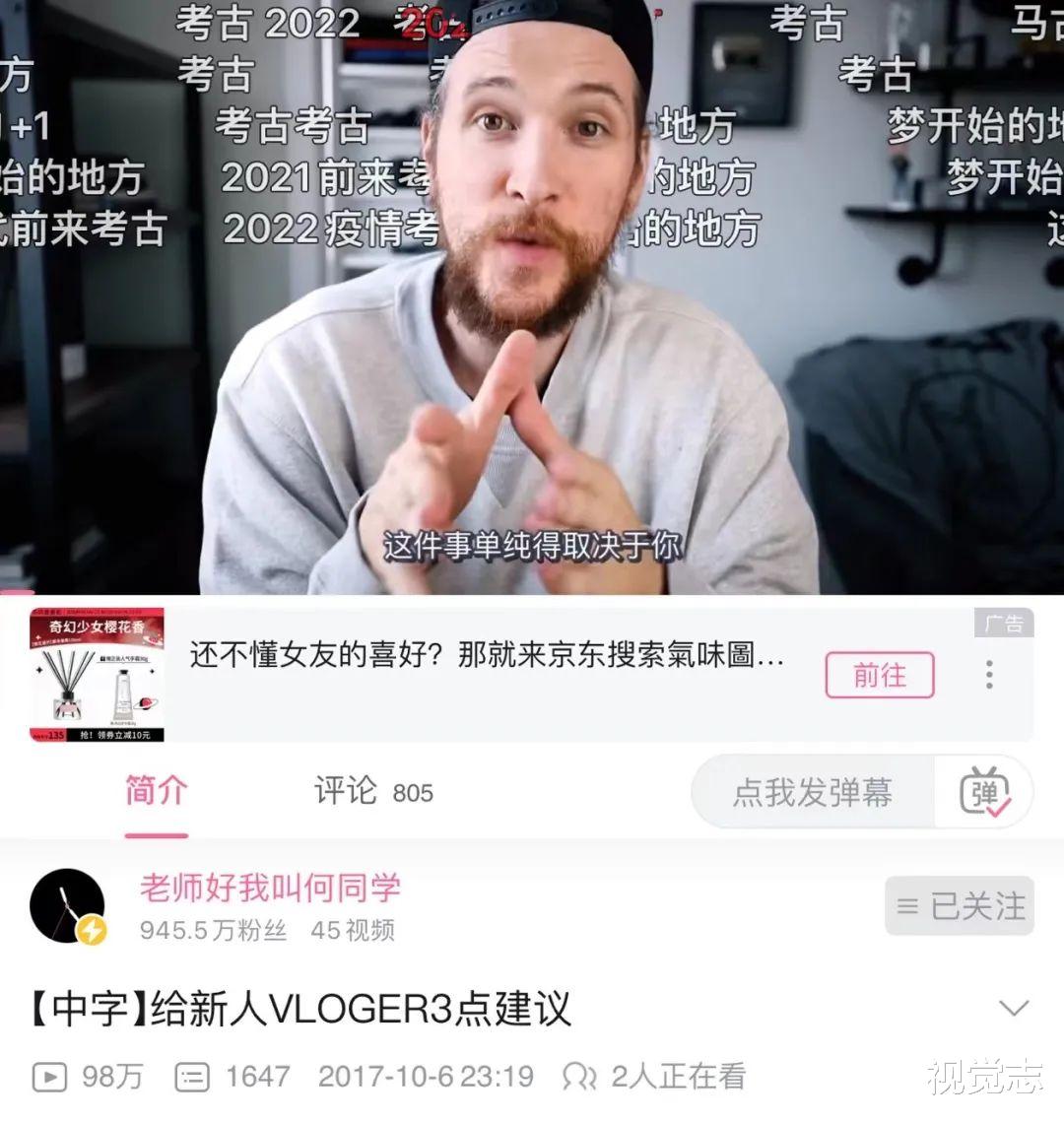Select the 简介 tab

[x=154, y=792]
